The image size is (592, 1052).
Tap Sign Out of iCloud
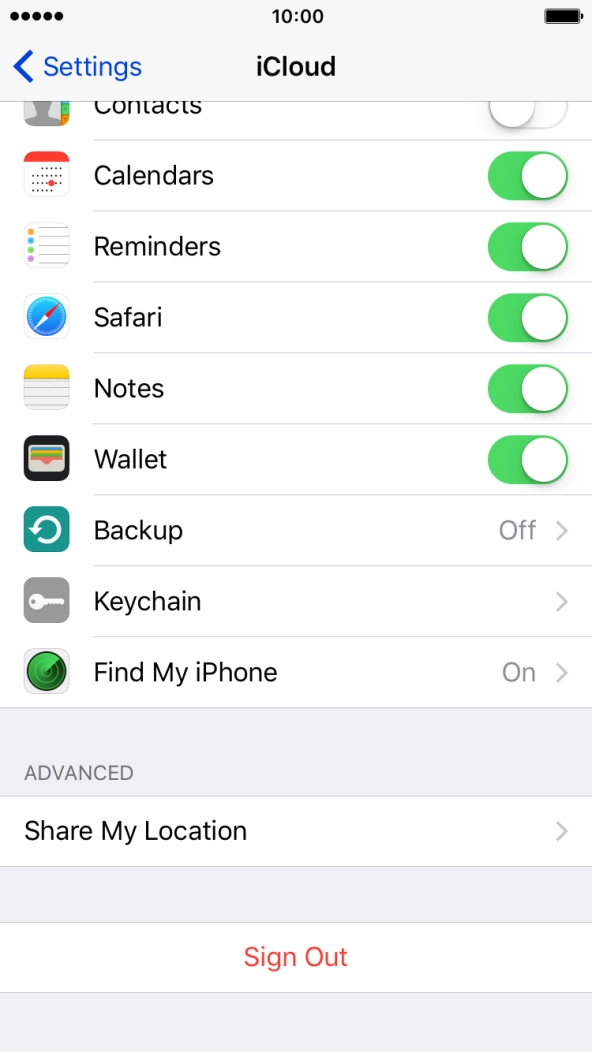click(296, 957)
